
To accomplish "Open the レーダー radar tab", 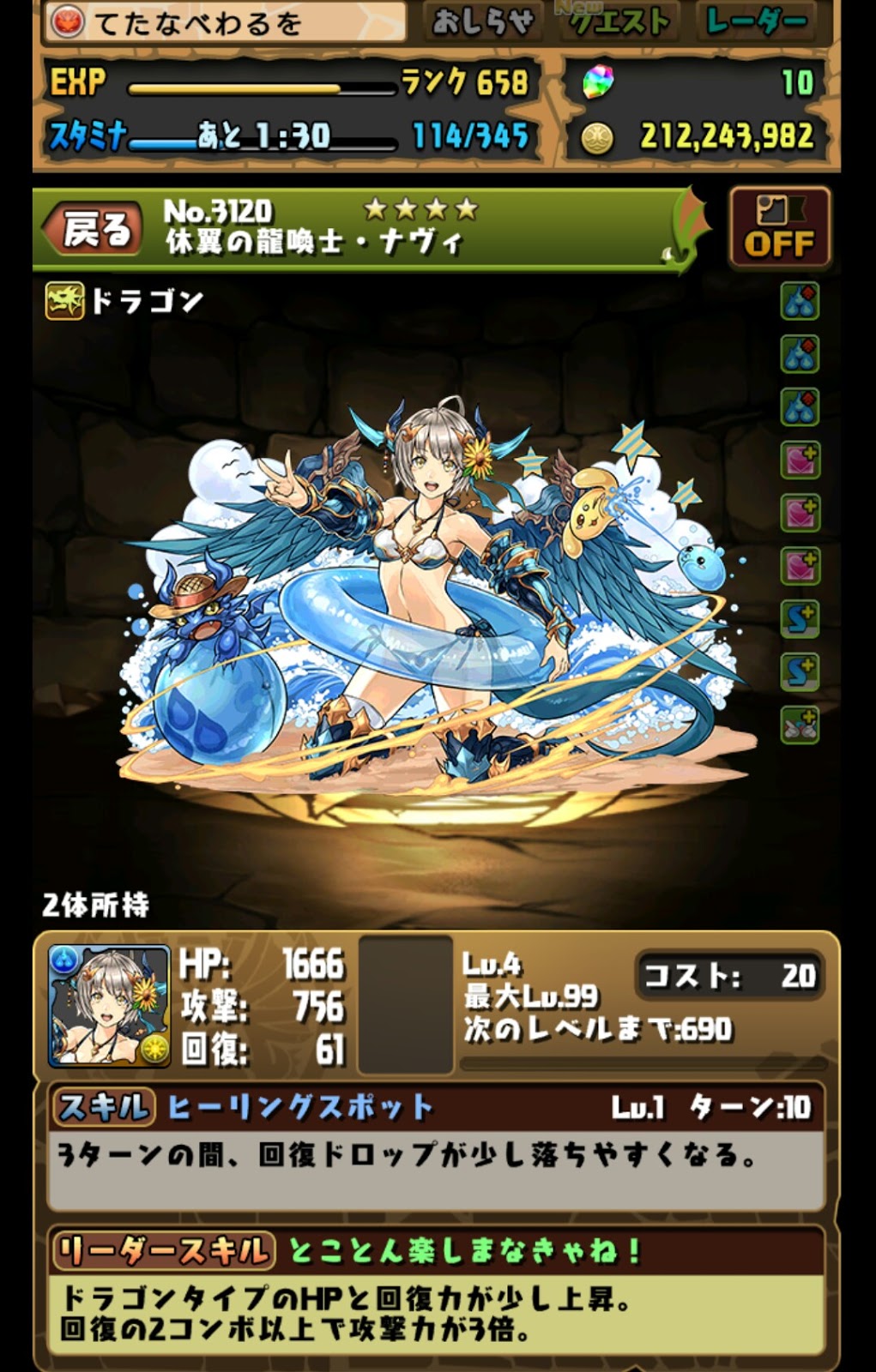I will pos(756,22).
